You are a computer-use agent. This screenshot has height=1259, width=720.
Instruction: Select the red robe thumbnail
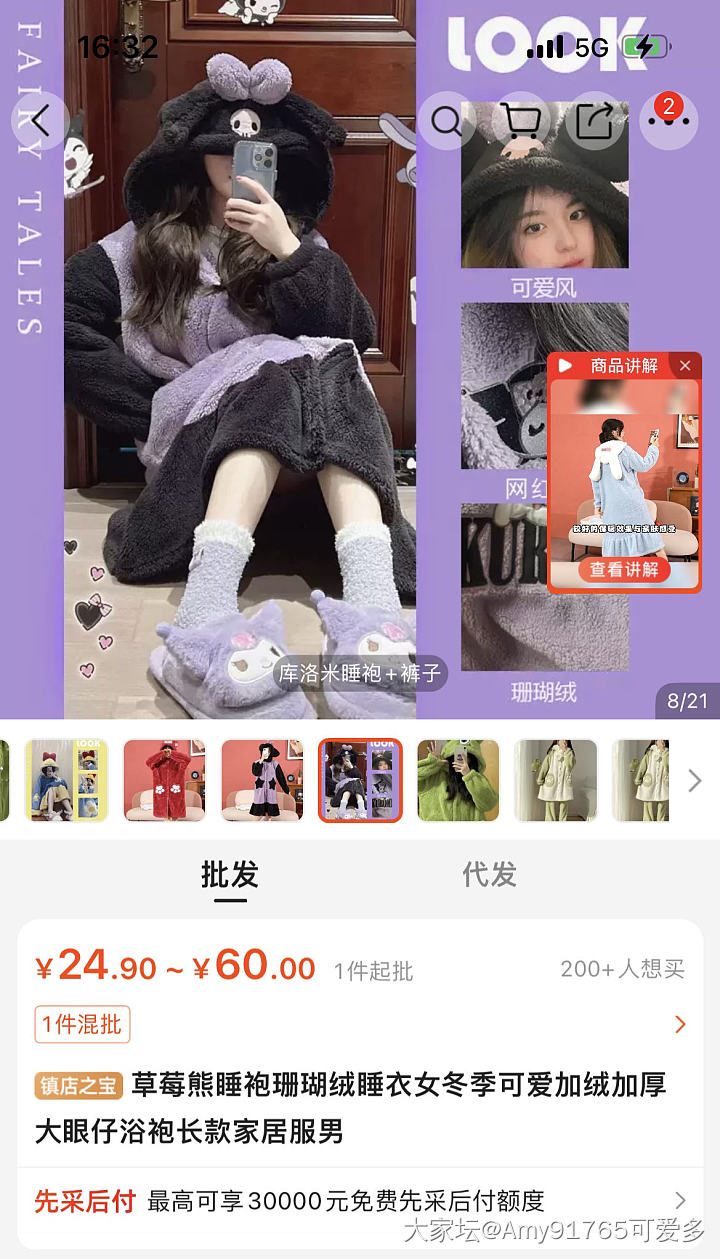(164, 780)
